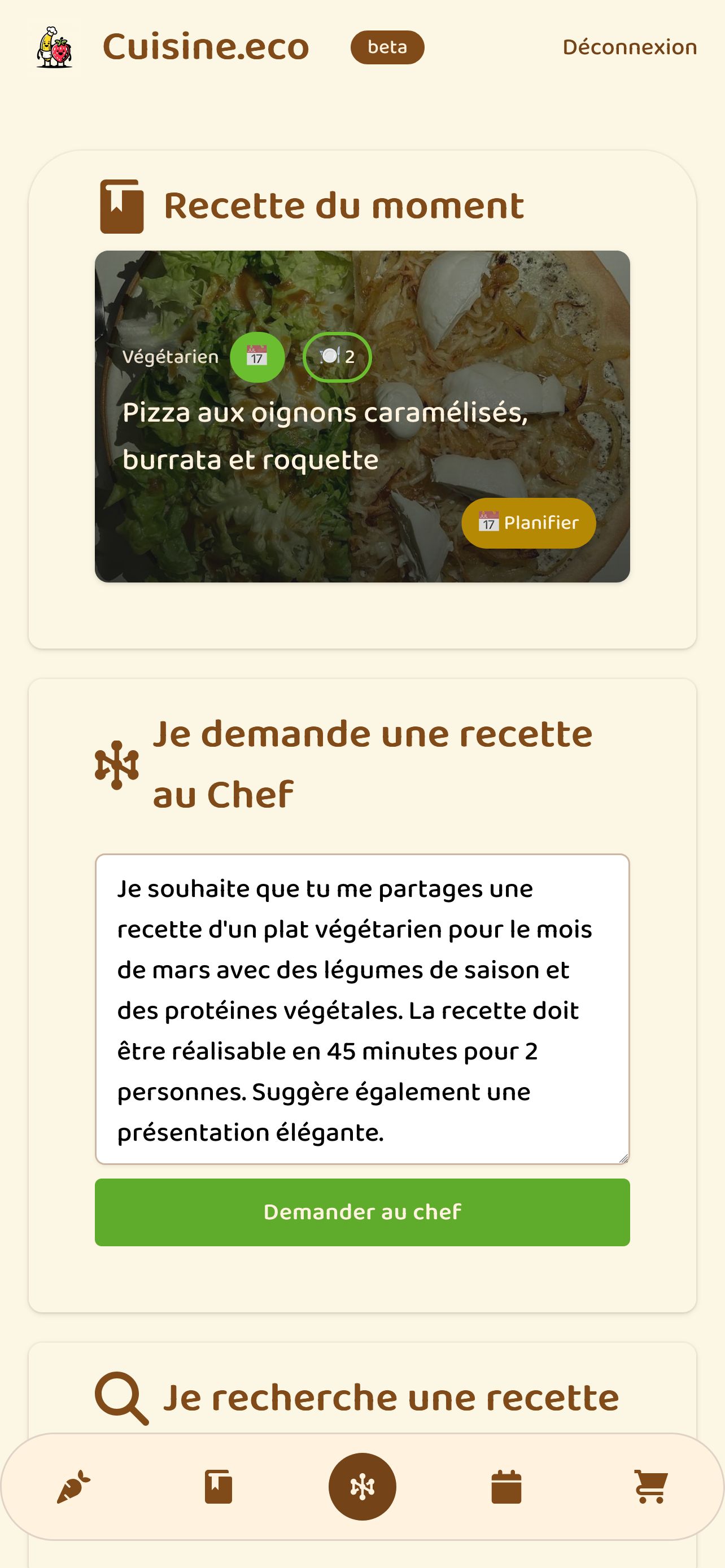Select the carrot ingredients icon in bottom nav

72,1487
